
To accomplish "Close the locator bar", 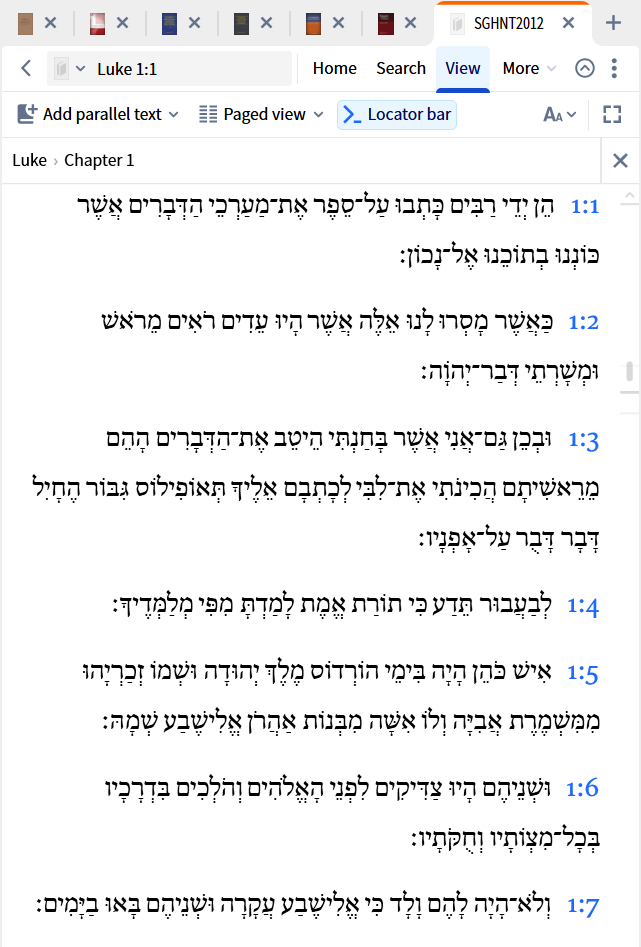I will click(620, 160).
